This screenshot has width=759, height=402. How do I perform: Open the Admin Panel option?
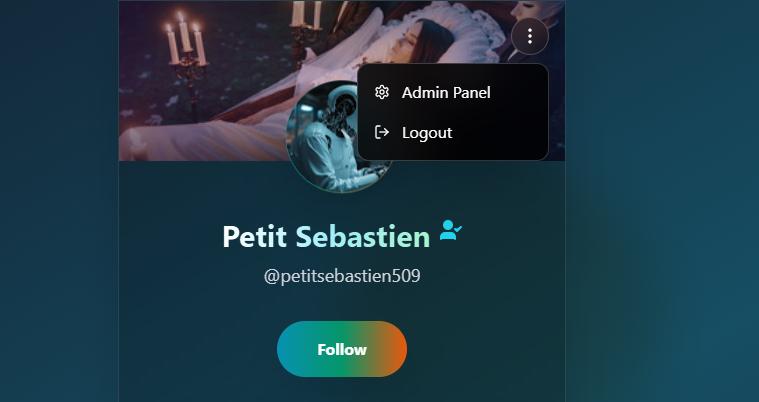(x=445, y=93)
